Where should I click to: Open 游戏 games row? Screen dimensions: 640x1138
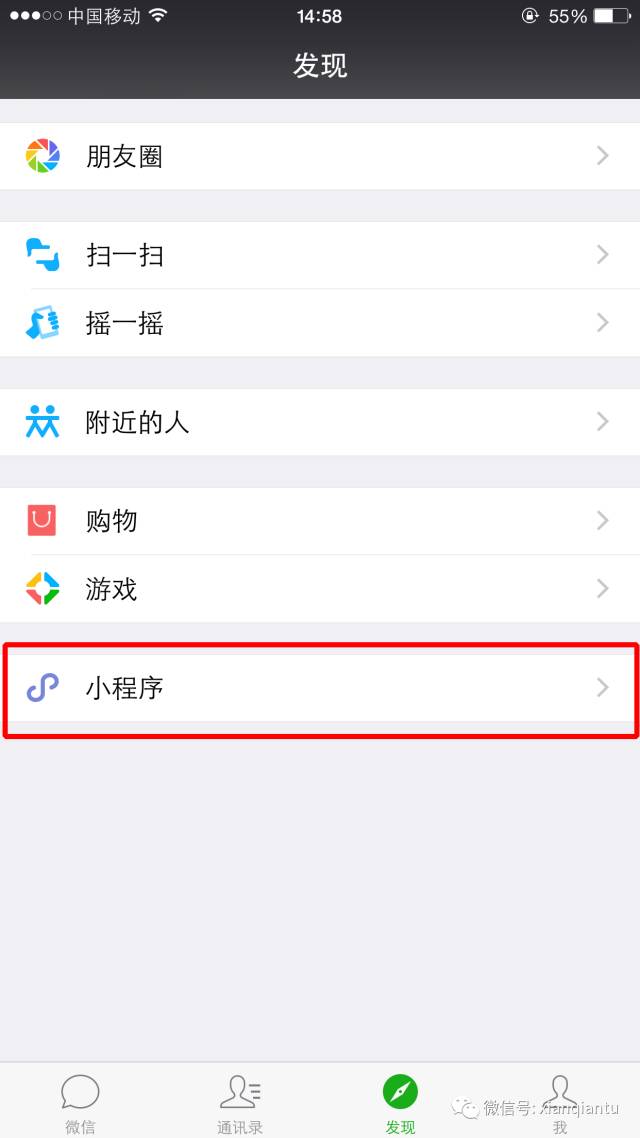click(320, 589)
